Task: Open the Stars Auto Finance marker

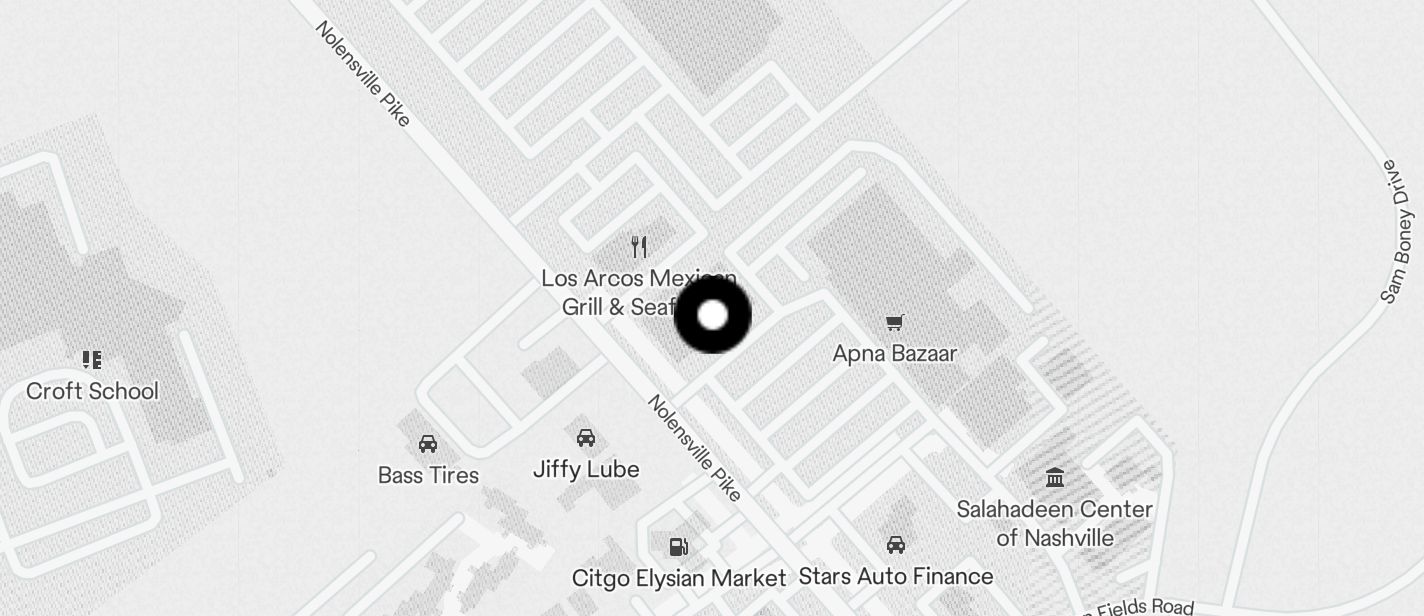Action: tap(895, 545)
